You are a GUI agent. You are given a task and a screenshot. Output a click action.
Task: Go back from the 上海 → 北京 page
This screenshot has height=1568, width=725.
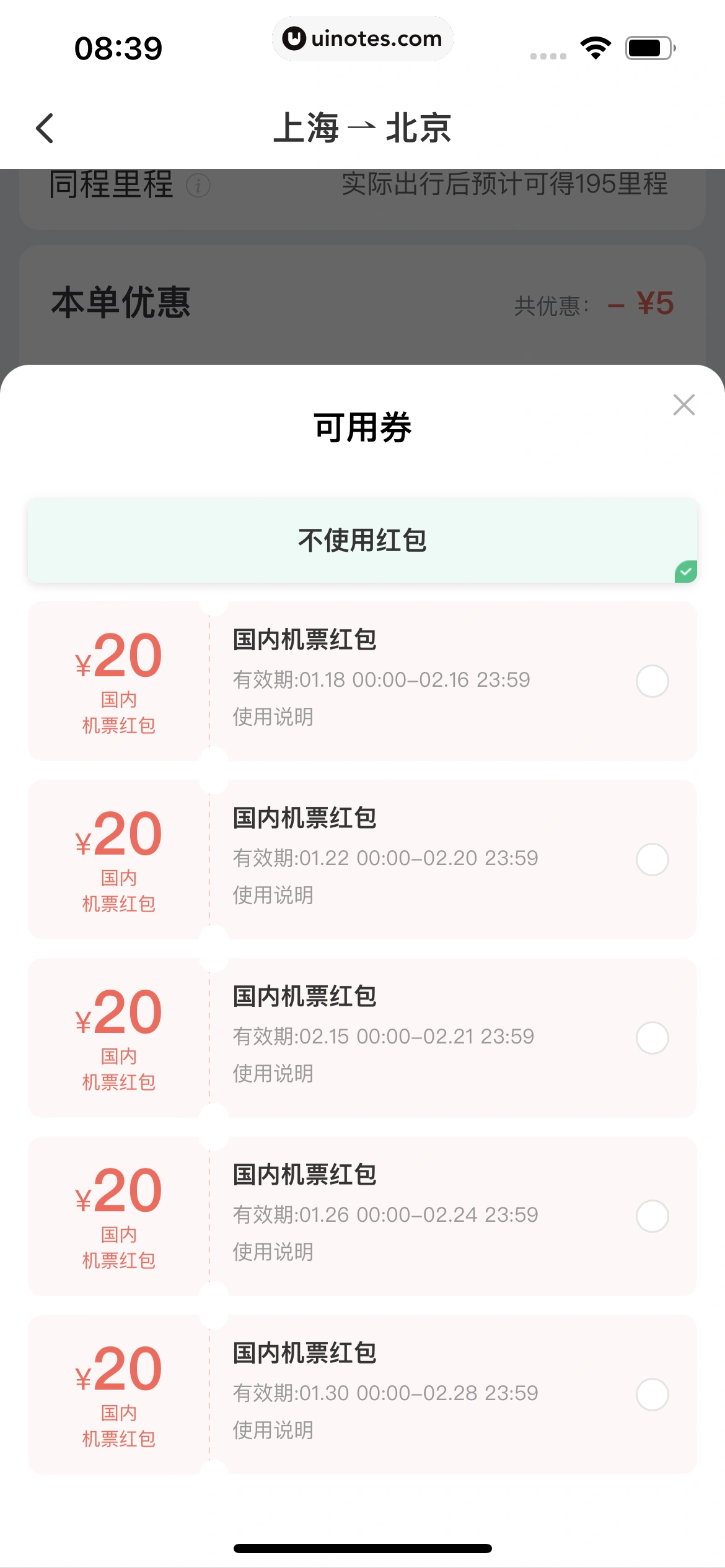pos(45,128)
